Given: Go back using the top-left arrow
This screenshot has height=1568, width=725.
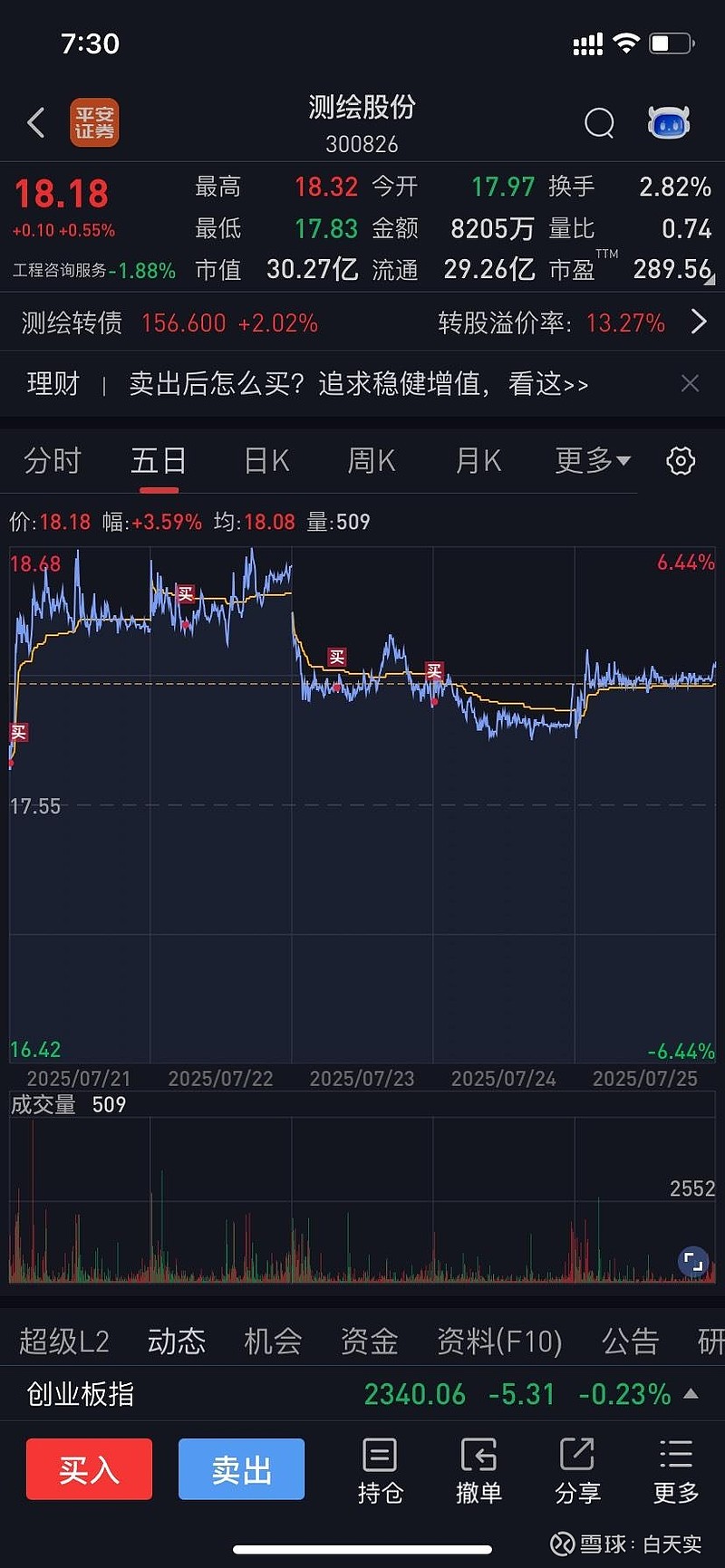Looking at the screenshot, I should pos(36,122).
